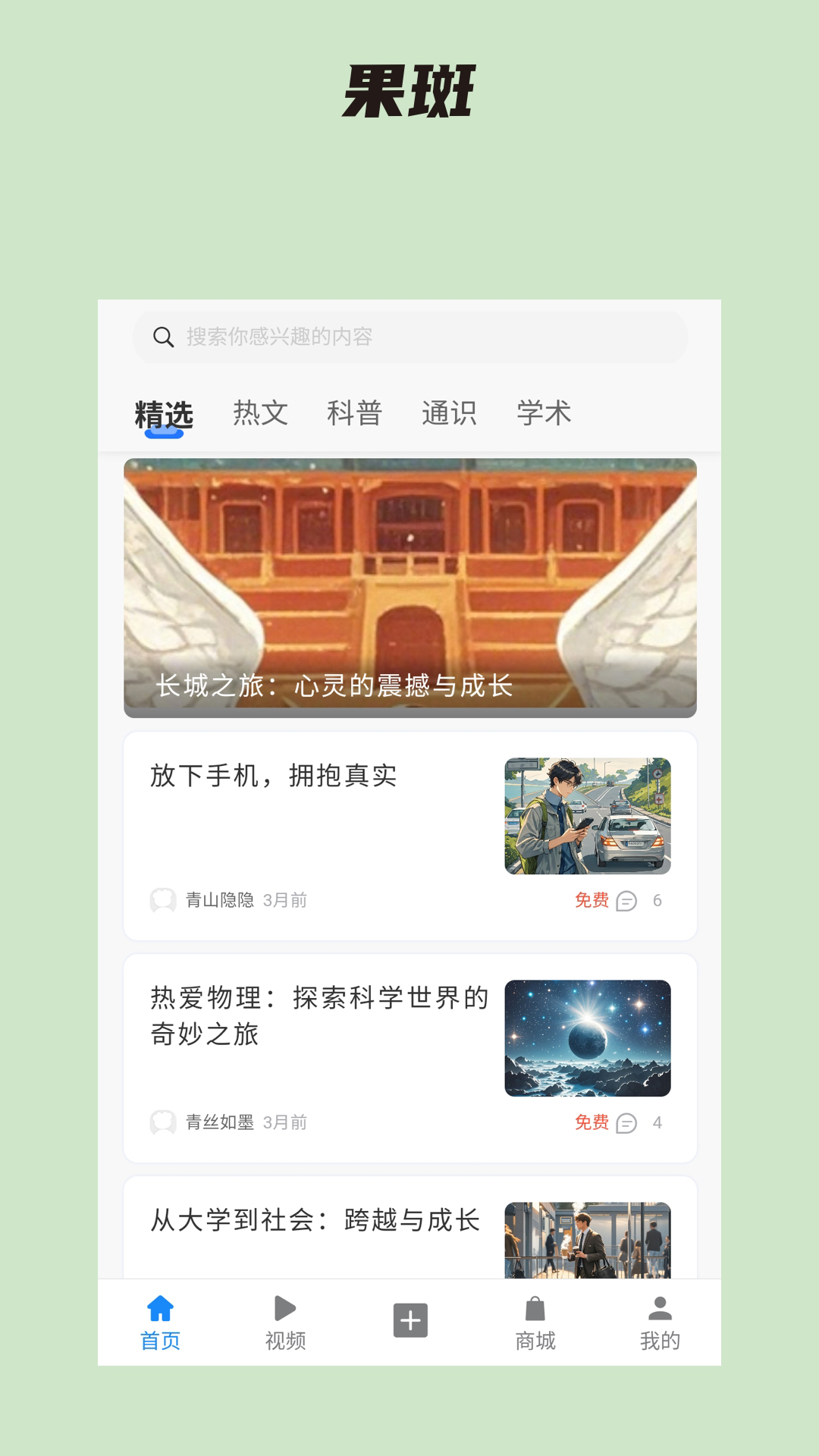Switch to the 科普 tab

[356, 413]
